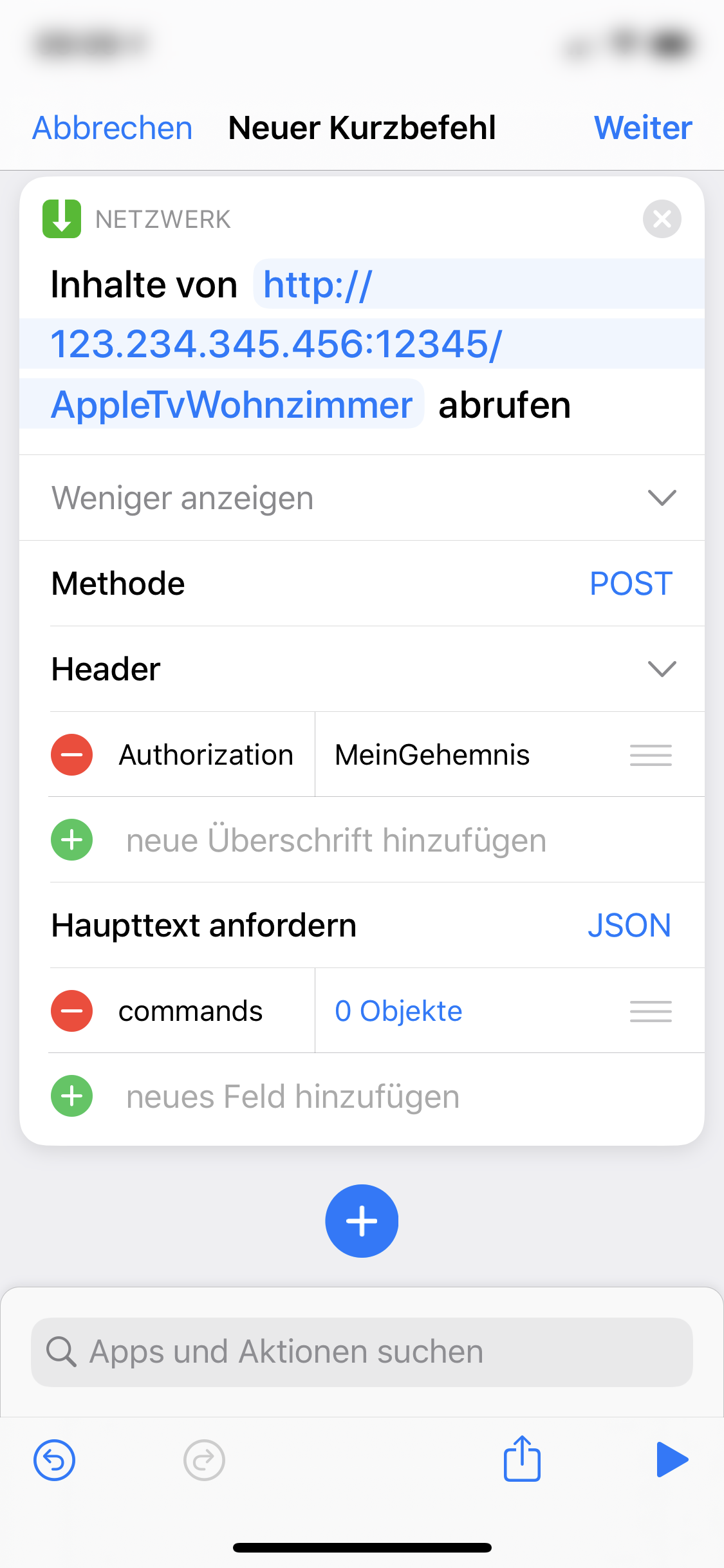Delete the commands field row
This screenshot has width=724, height=1568.
(x=71, y=1011)
